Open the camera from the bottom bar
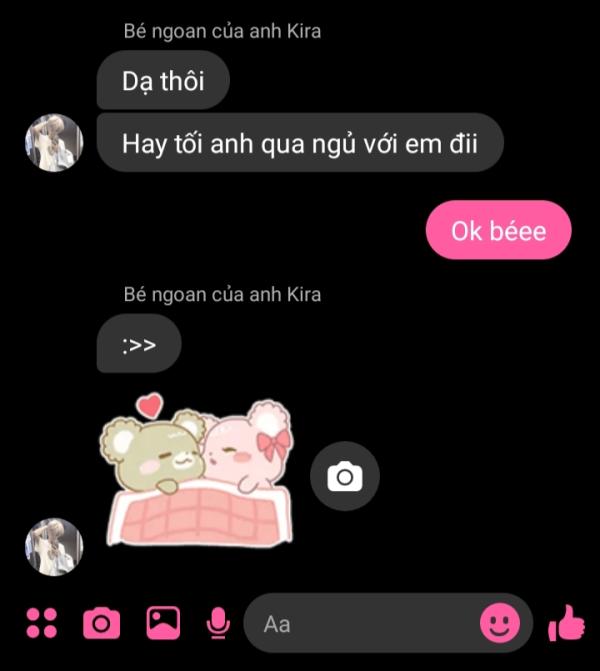This screenshot has height=671, width=600. pos(100,623)
